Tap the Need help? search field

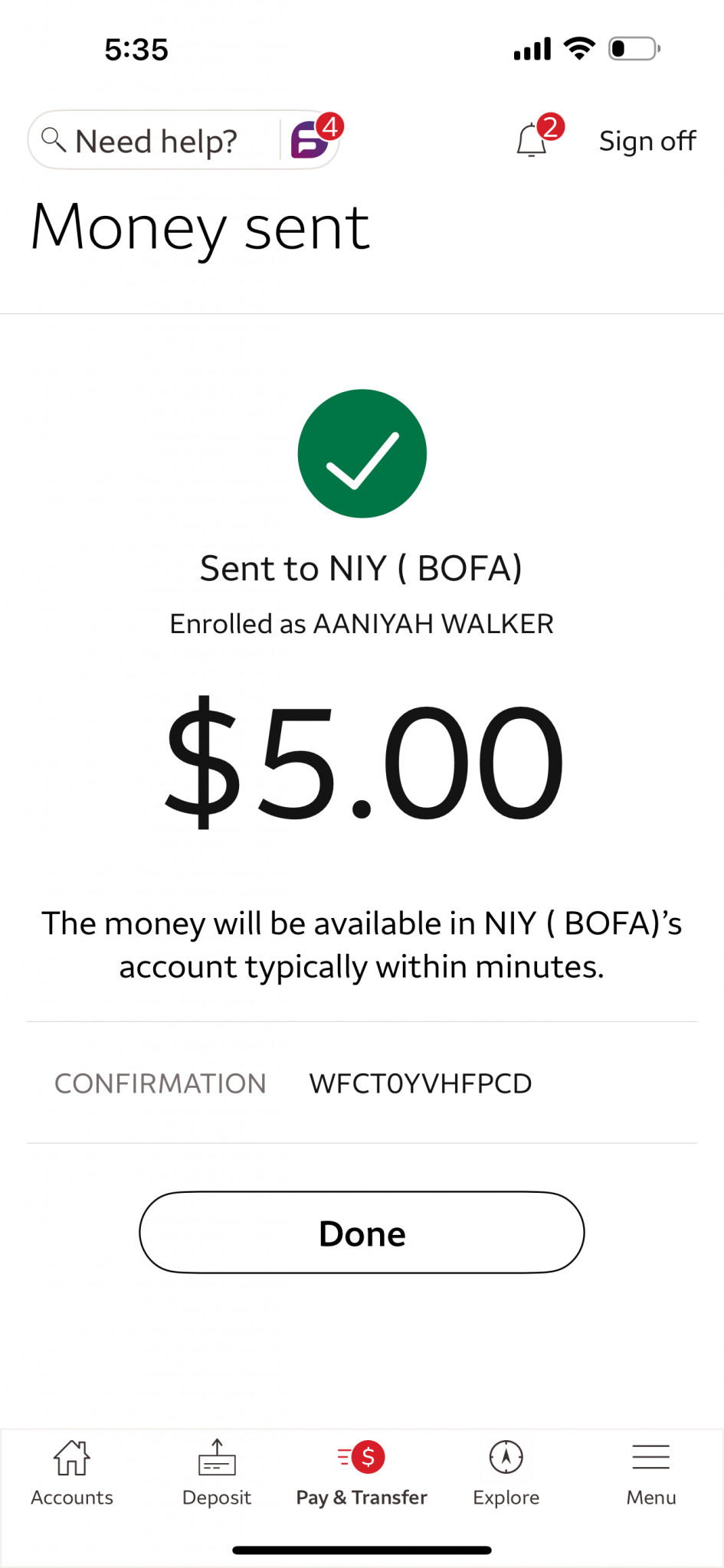point(153,140)
